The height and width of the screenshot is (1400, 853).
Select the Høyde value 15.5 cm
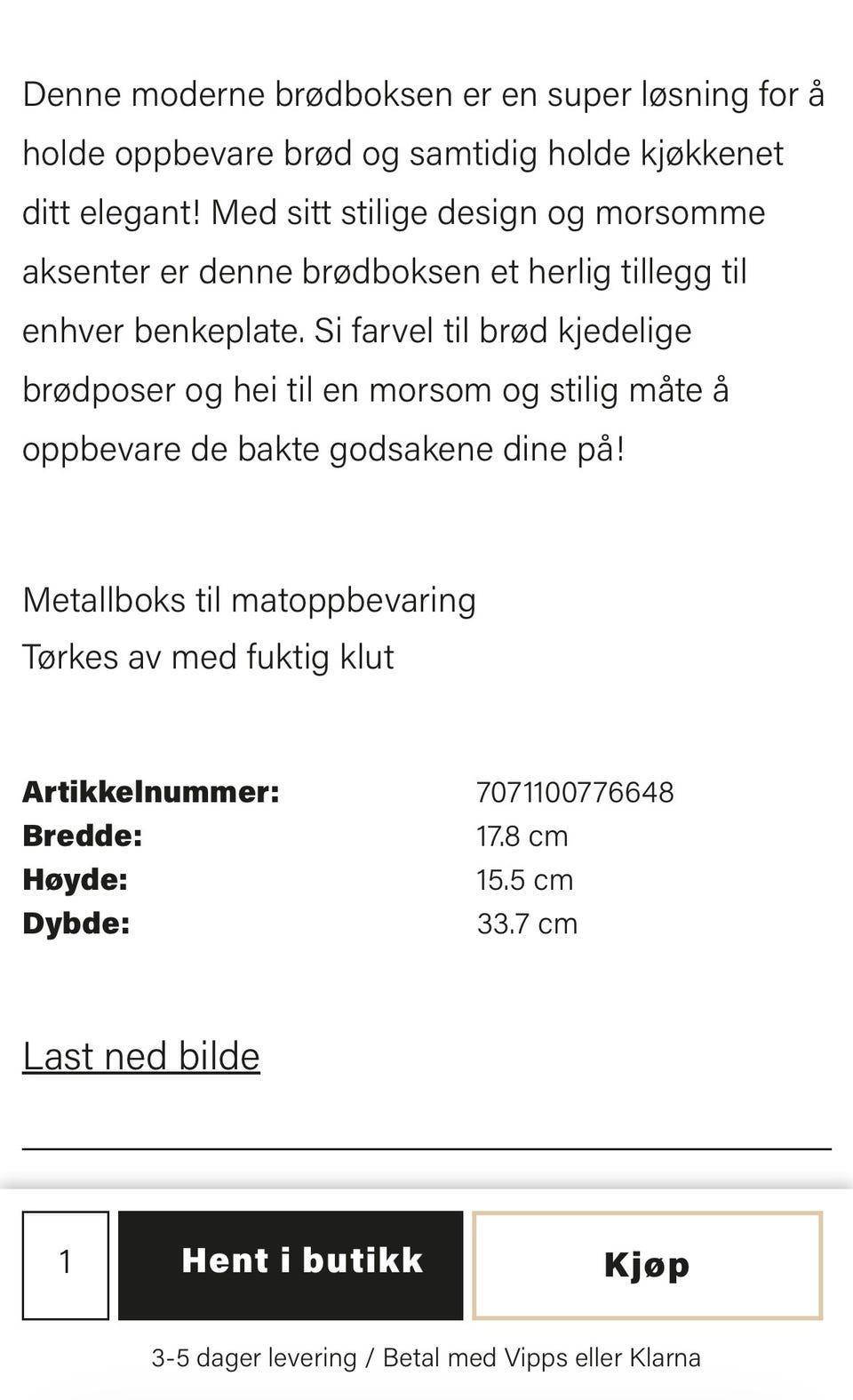click(524, 880)
